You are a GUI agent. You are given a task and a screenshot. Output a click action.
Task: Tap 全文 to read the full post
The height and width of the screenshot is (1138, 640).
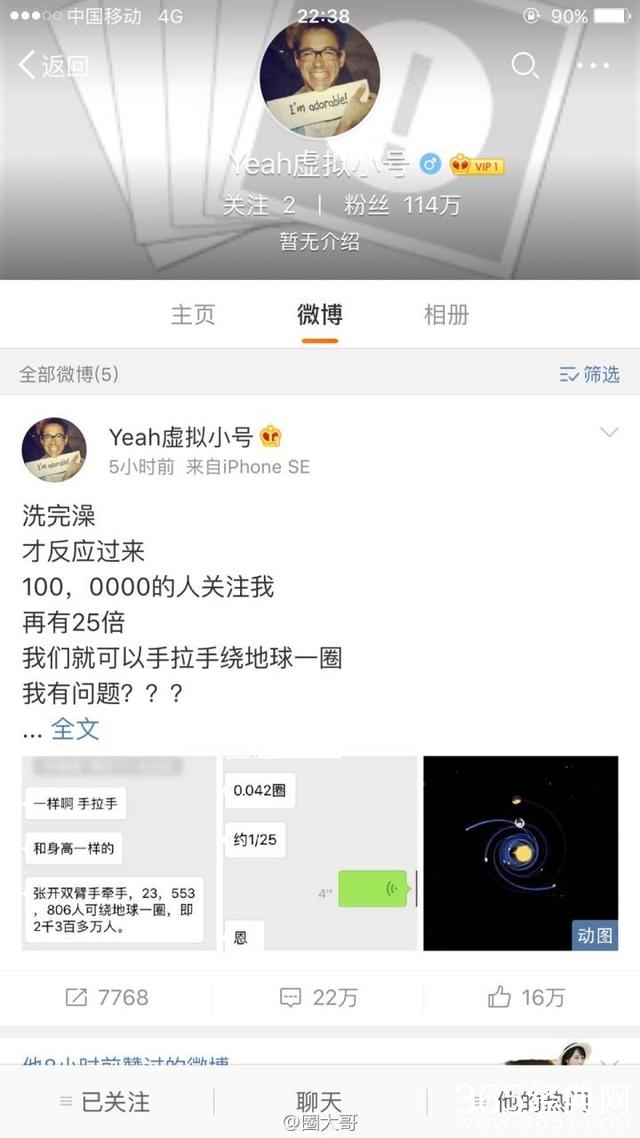[75, 728]
